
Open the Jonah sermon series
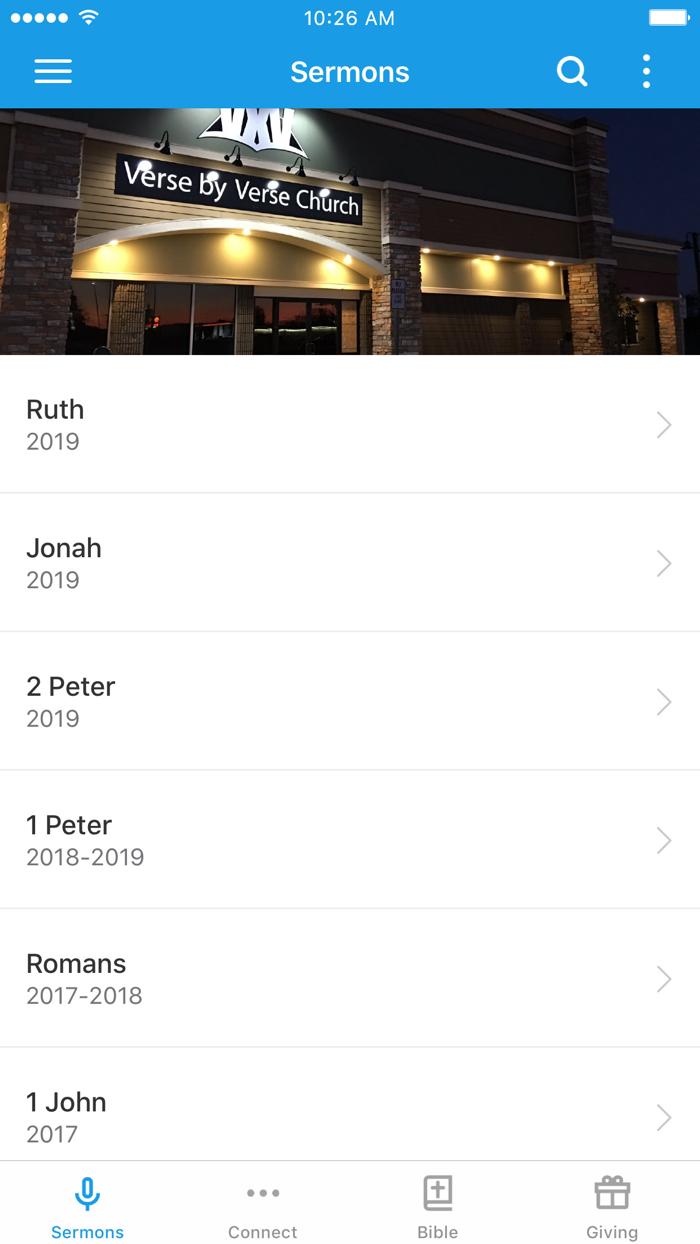coord(349,563)
